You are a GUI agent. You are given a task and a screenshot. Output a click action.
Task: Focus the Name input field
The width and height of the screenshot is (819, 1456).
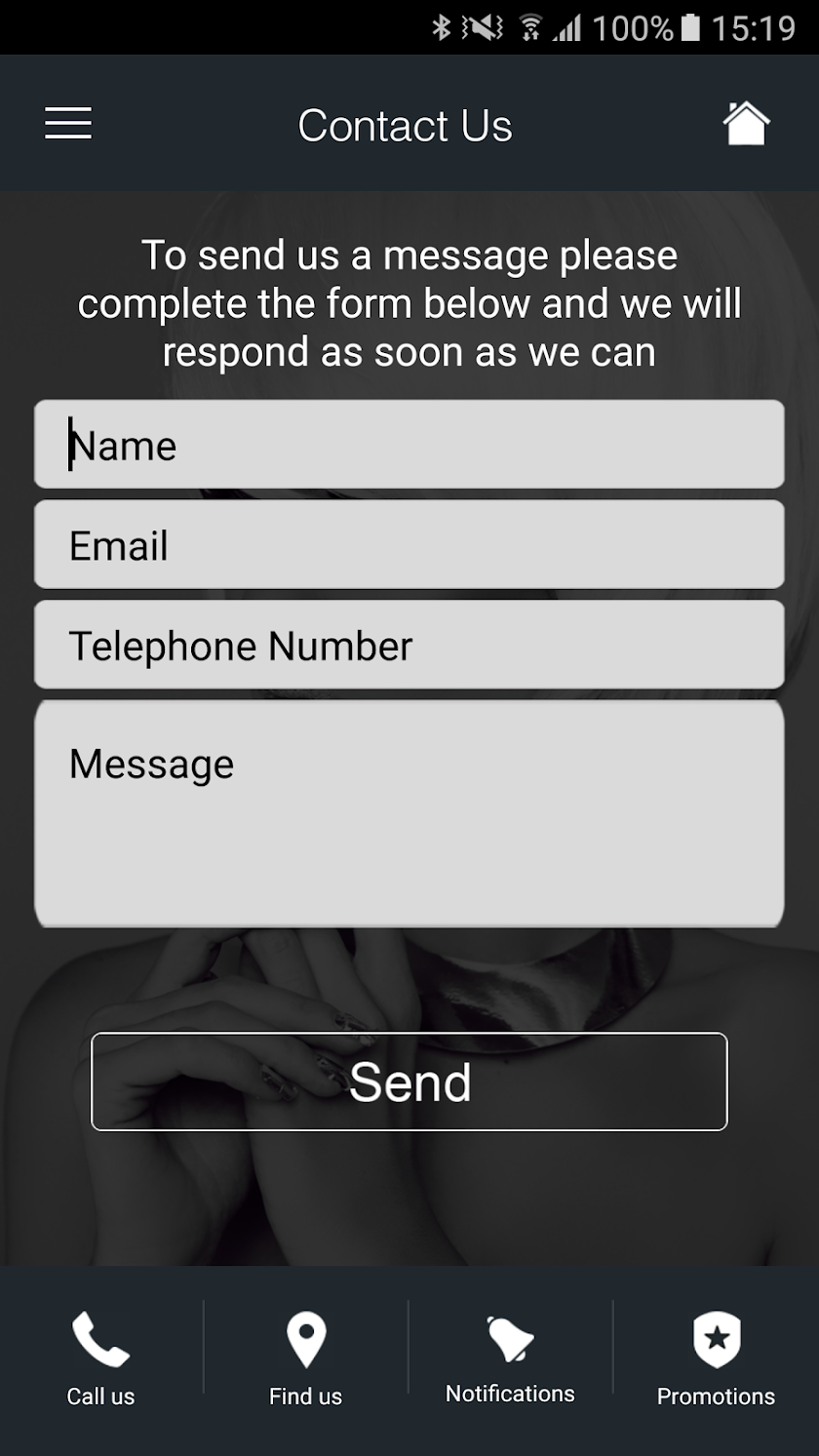(x=409, y=445)
